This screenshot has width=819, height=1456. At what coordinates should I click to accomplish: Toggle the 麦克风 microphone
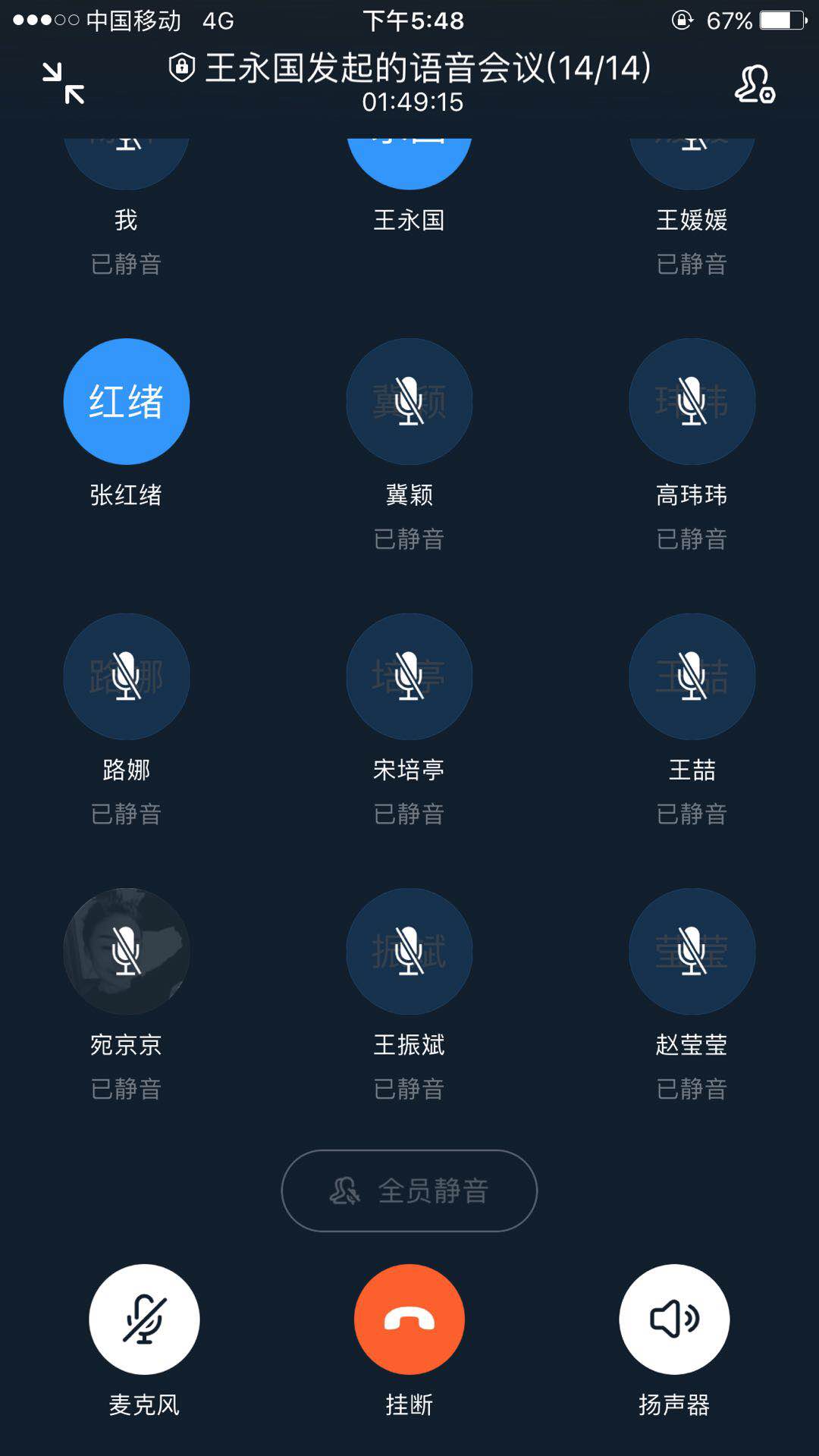coord(144,1319)
